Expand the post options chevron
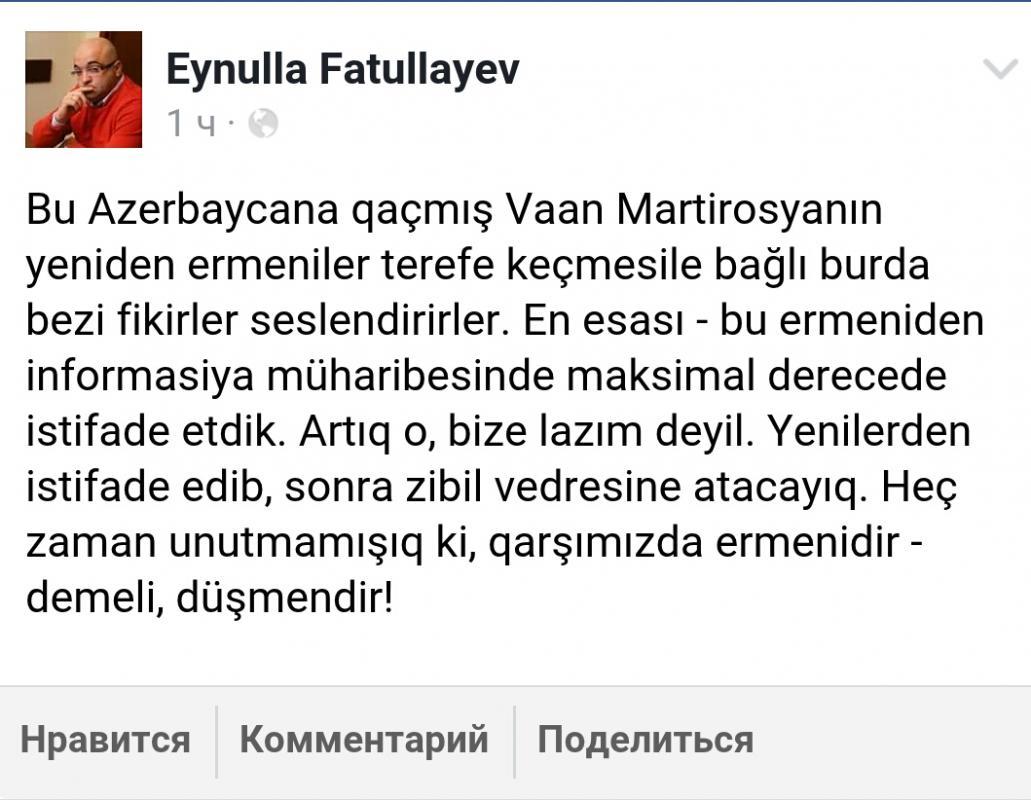1031x800 pixels. pyautogui.click(x=999, y=69)
